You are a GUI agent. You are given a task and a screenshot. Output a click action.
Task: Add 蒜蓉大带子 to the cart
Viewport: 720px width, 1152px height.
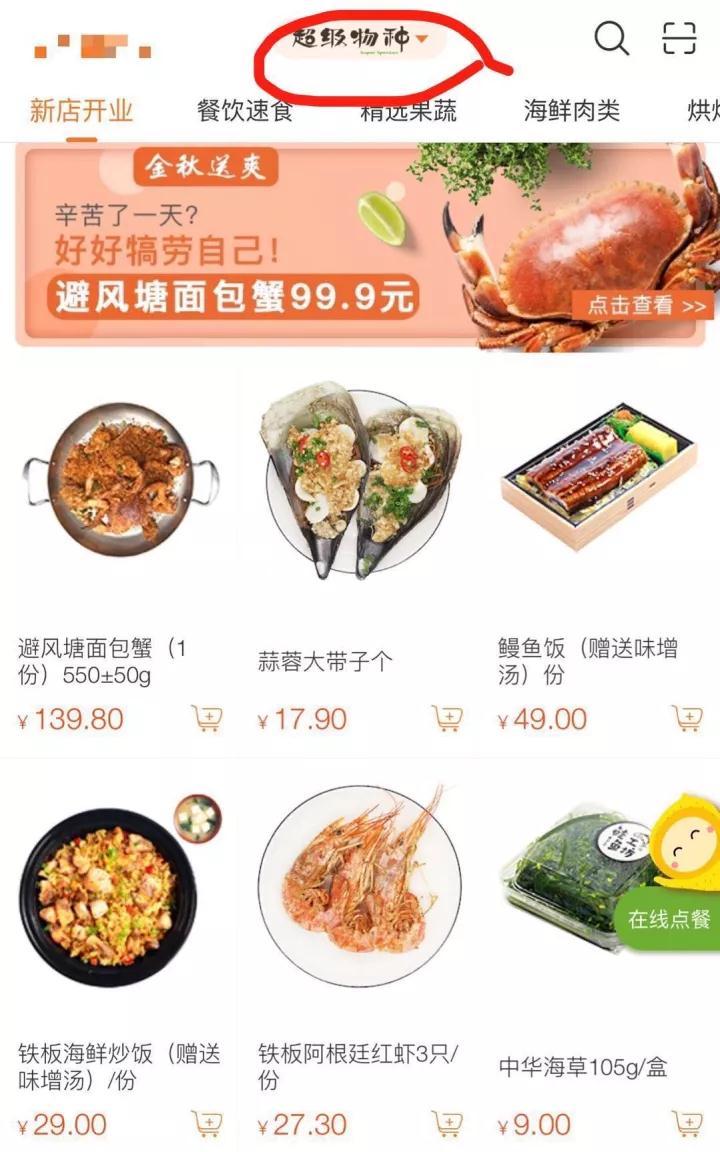pos(447,718)
